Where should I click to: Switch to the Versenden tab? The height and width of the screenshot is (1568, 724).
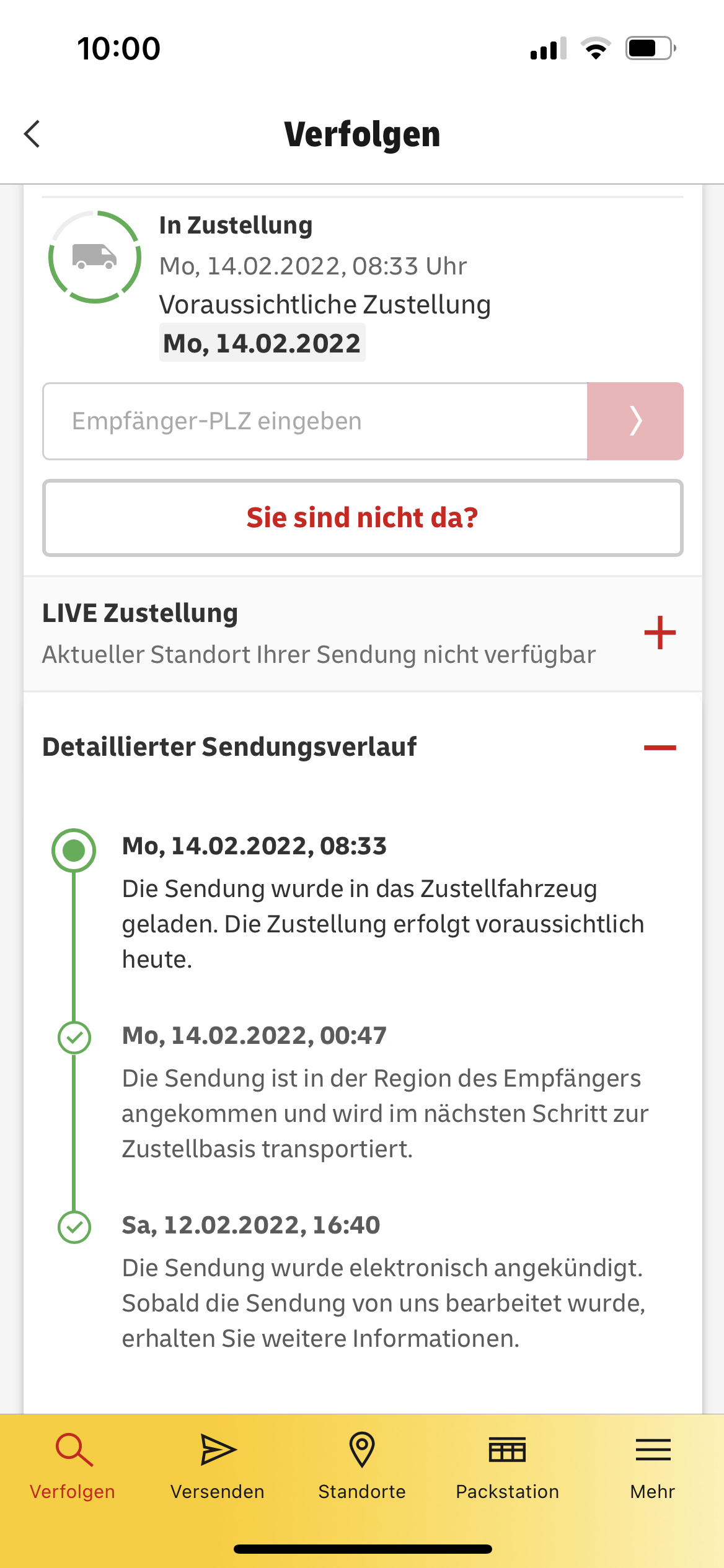(218, 1466)
